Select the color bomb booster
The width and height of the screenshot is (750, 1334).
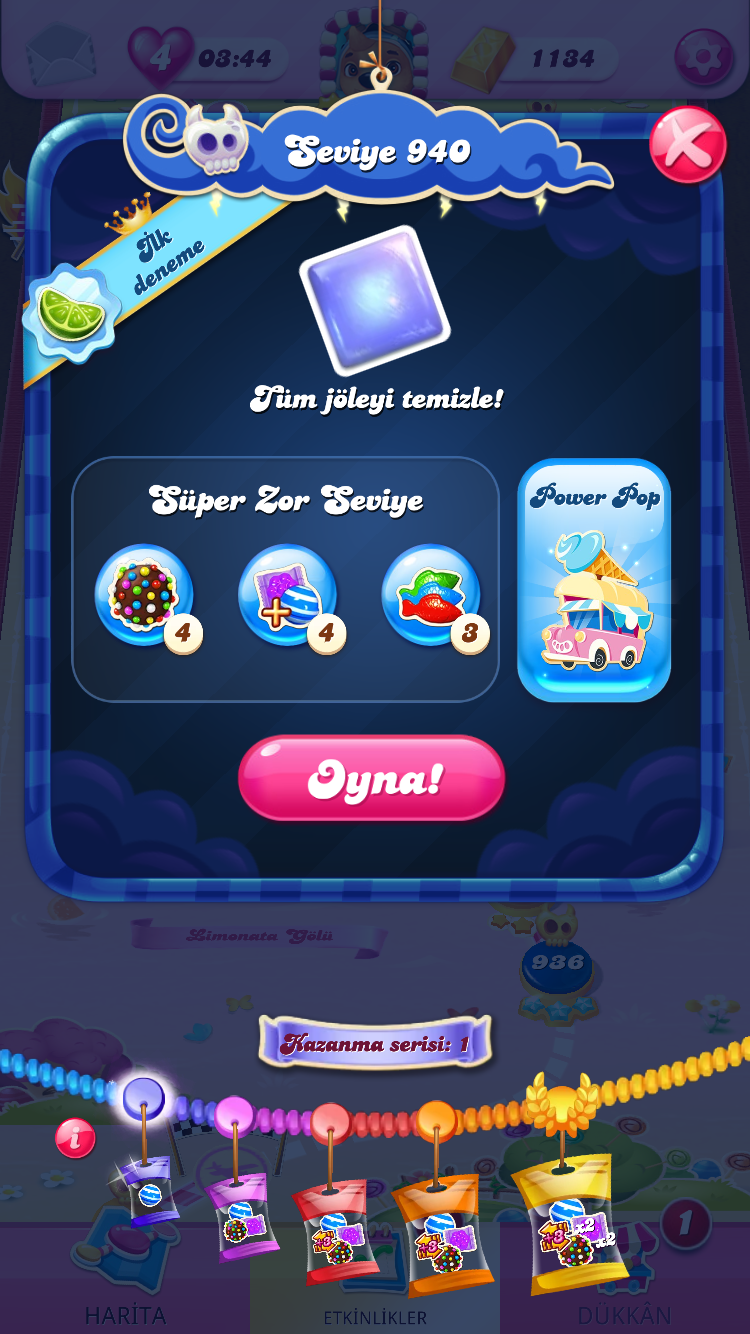[146, 596]
